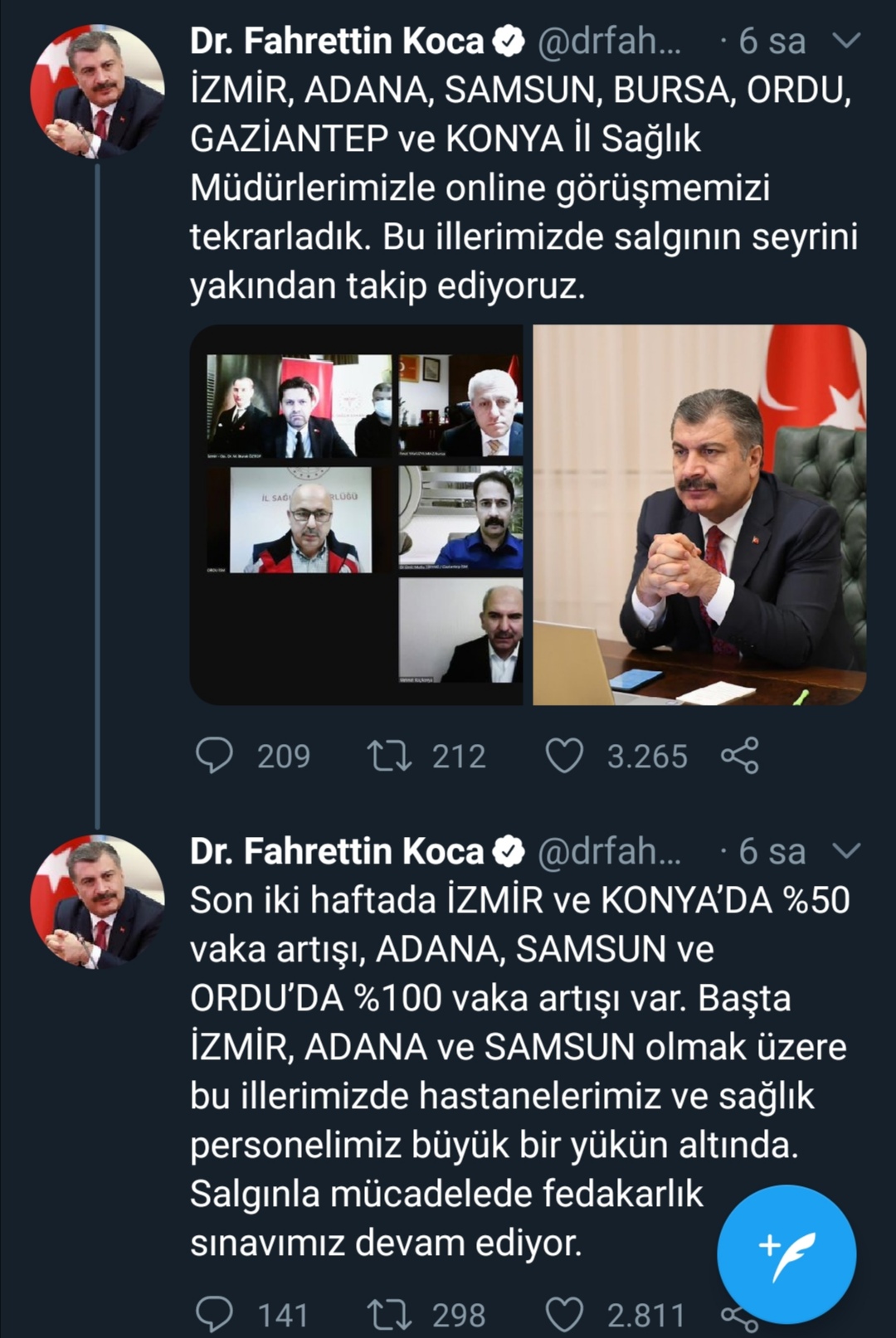View the photo of the minister at his desk

point(699,514)
